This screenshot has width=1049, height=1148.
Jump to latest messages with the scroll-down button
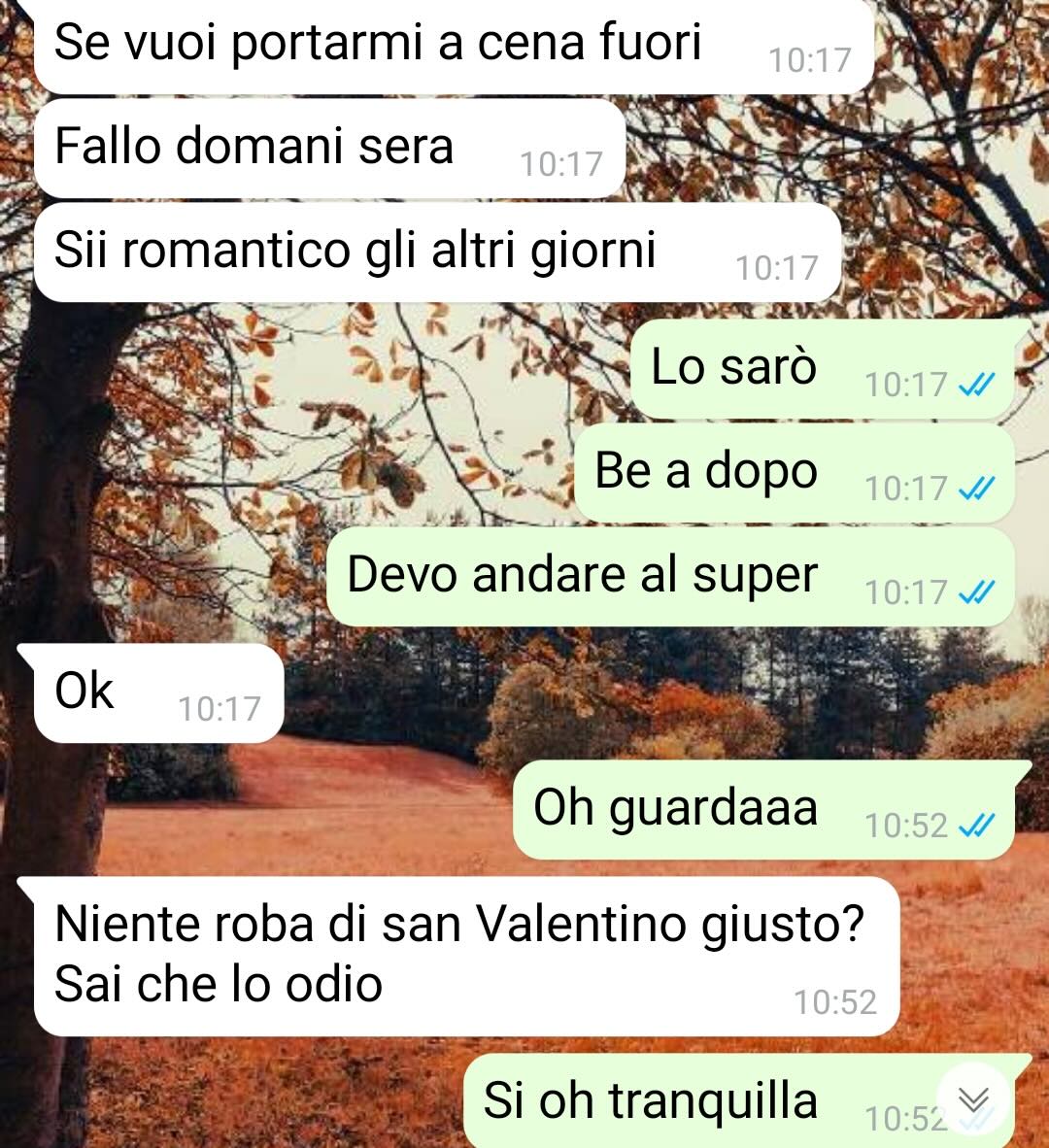[x=972, y=1098]
